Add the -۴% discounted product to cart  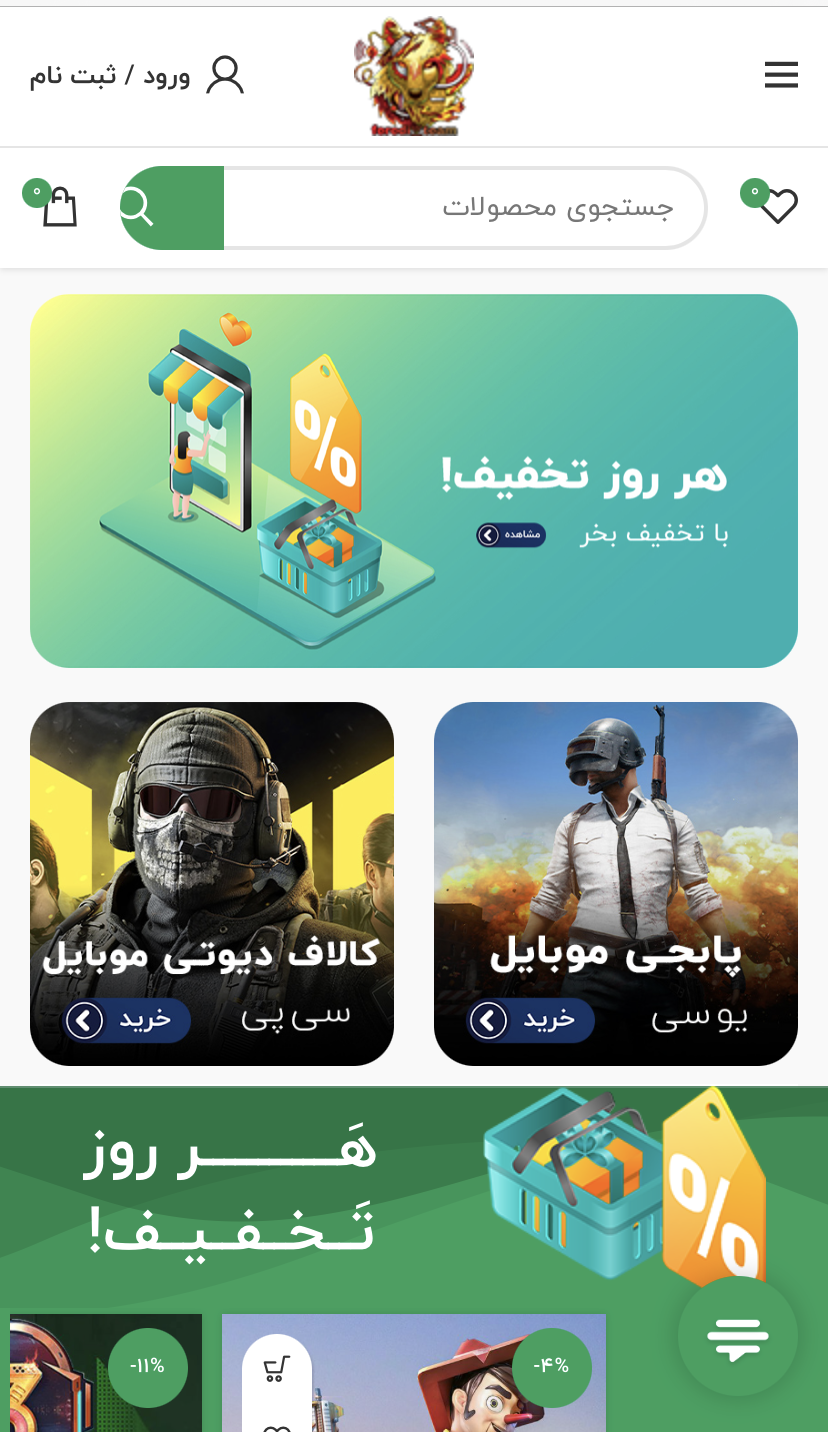coord(277,1368)
